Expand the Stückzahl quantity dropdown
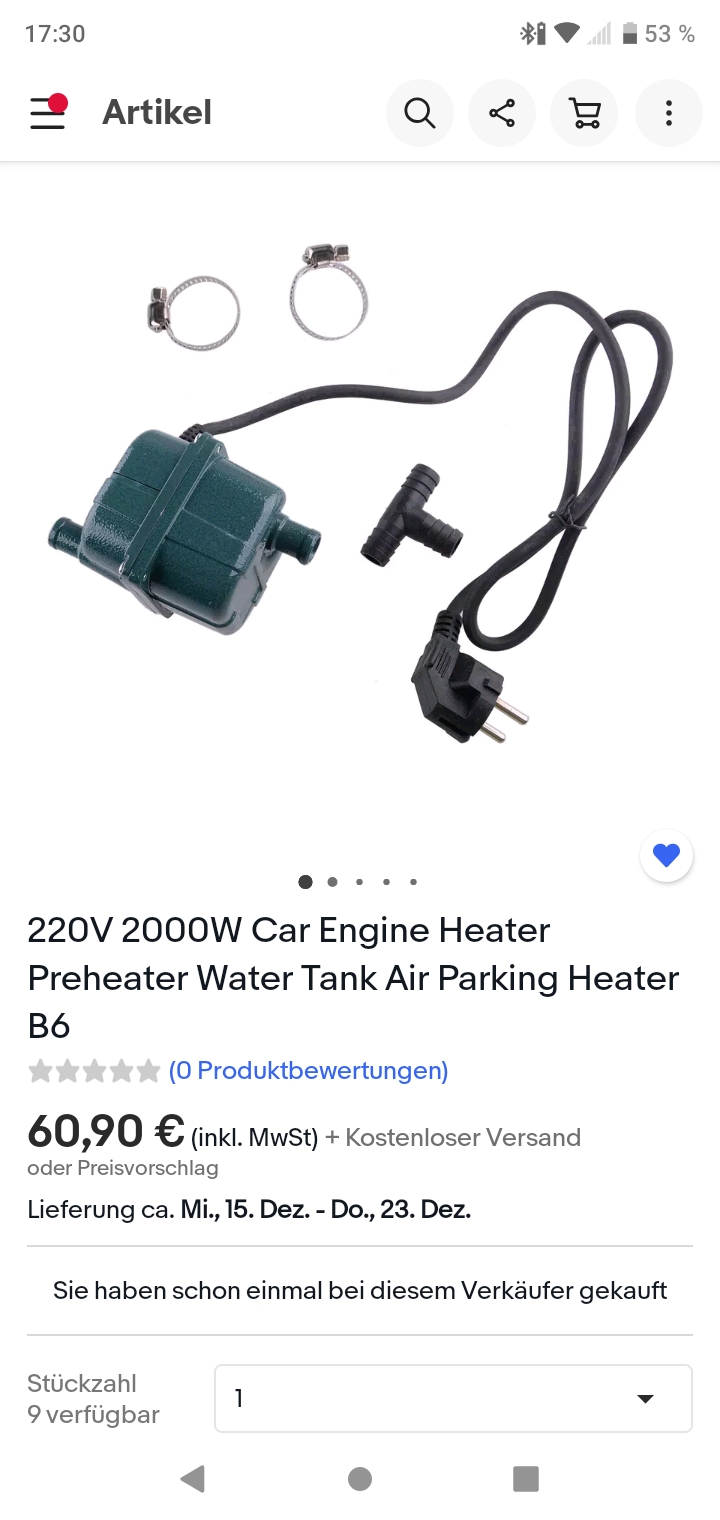The width and height of the screenshot is (720, 1520). [453, 1398]
